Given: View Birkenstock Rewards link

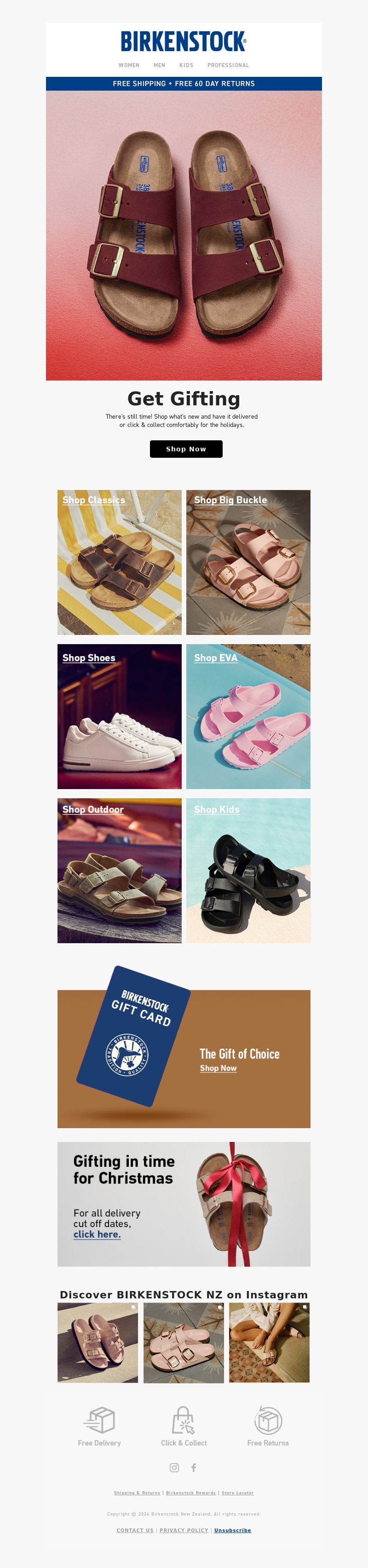Looking at the screenshot, I should (x=191, y=1493).
